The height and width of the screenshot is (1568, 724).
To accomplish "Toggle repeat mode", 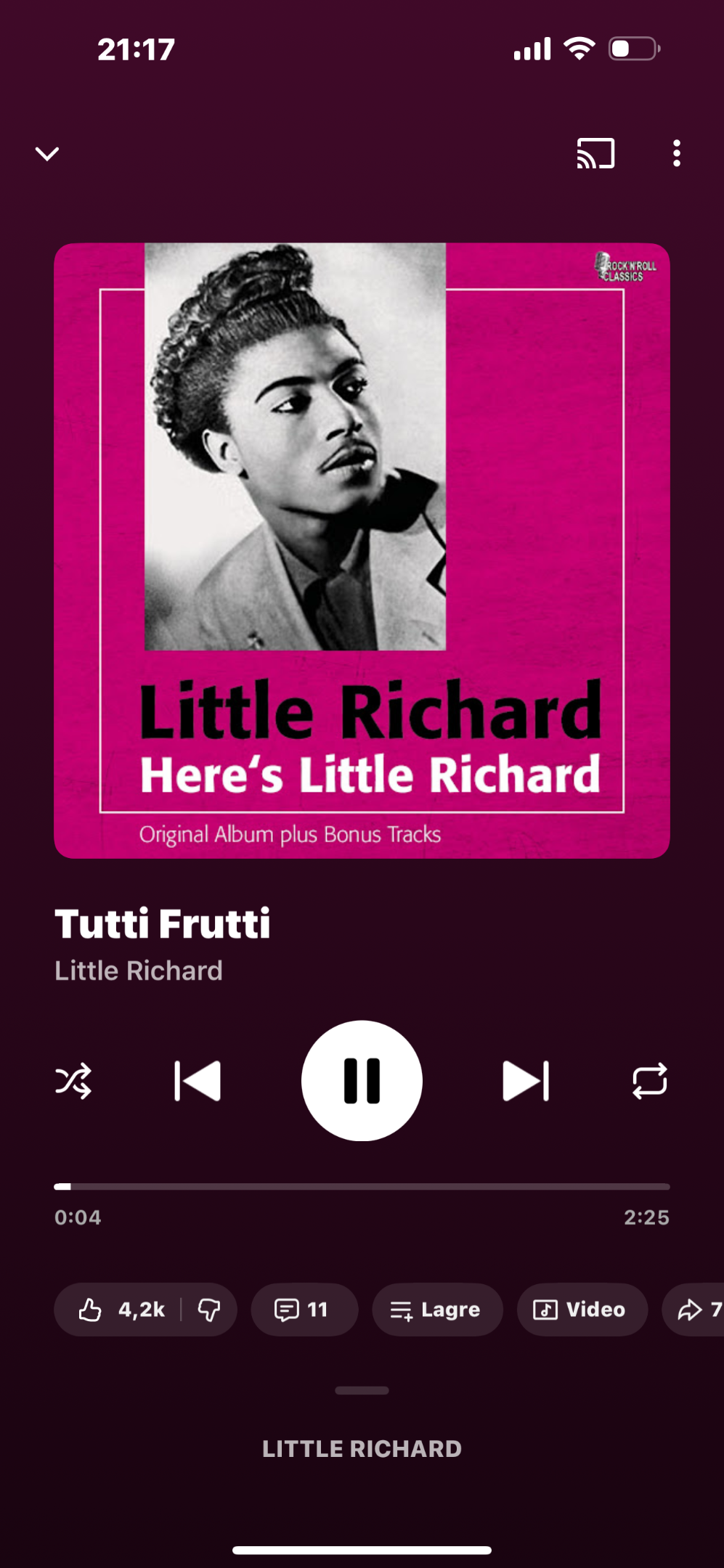I will point(649,1081).
